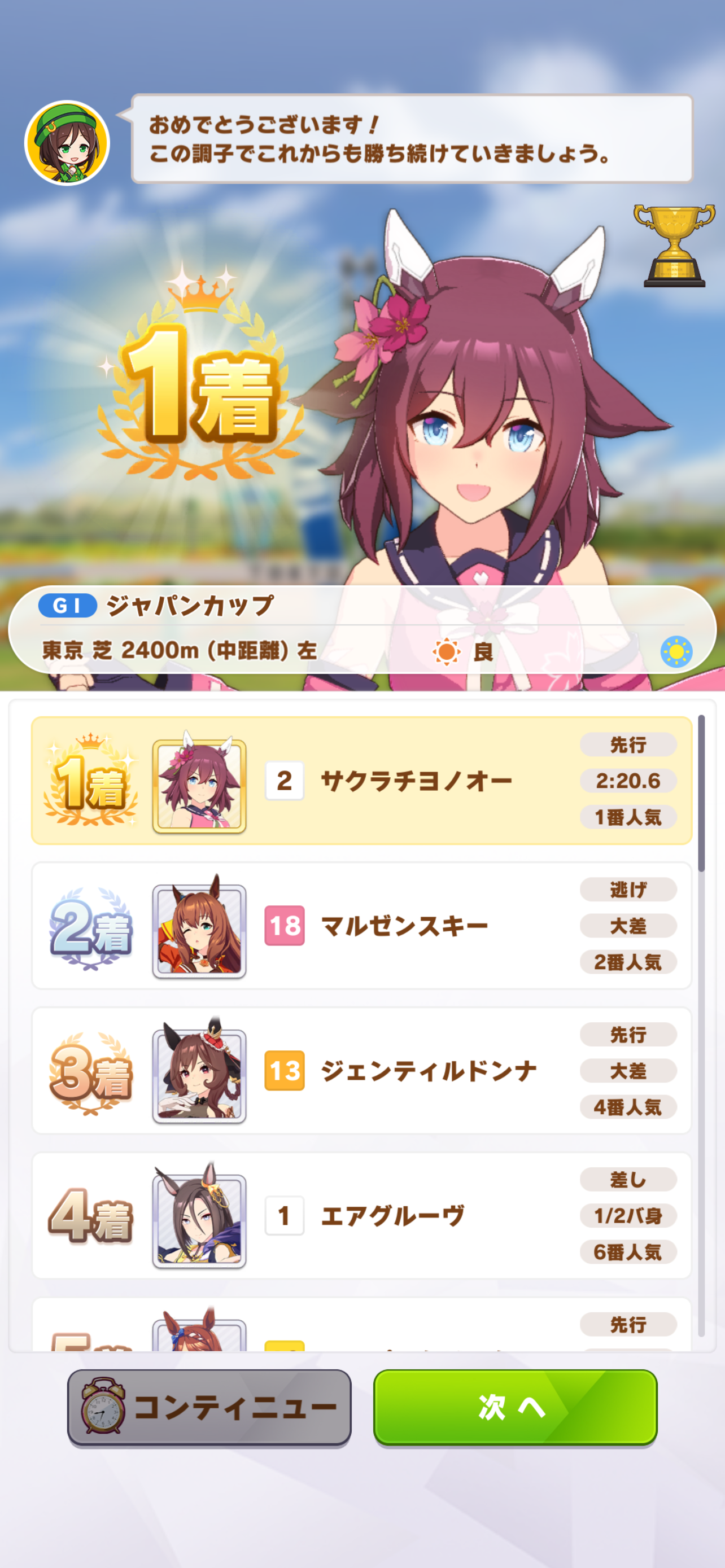The image size is (725, 1568).
Task: Select the エアグルーヴ result row
Action: click(x=361, y=1215)
